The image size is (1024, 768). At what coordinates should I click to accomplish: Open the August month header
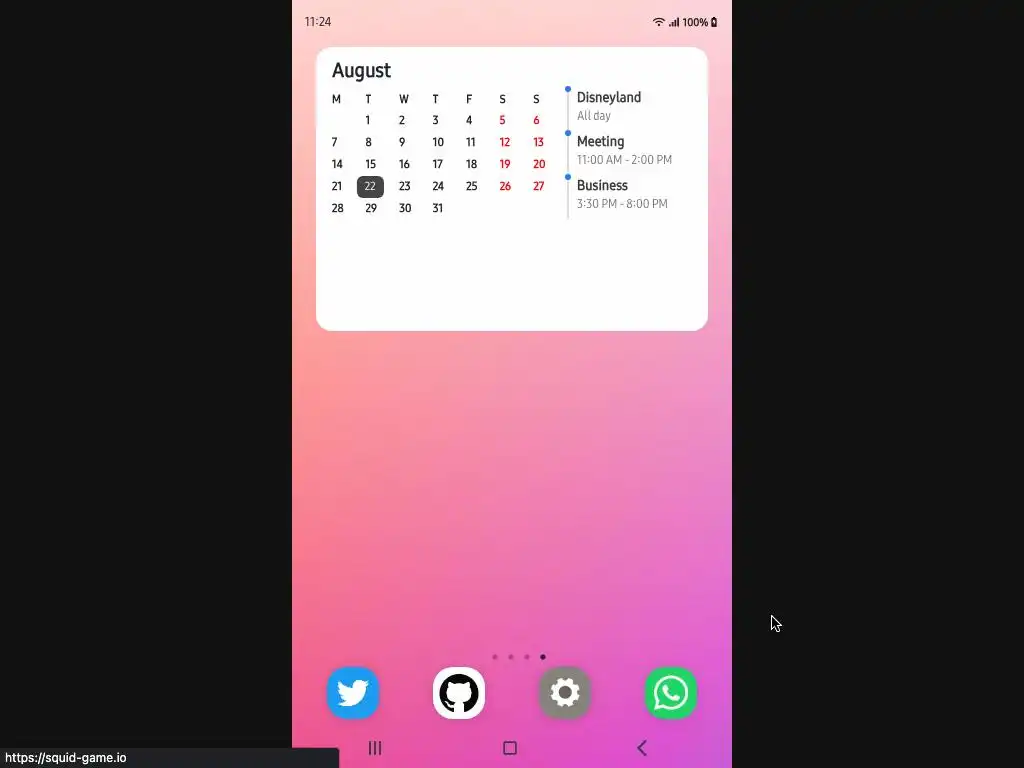point(361,70)
